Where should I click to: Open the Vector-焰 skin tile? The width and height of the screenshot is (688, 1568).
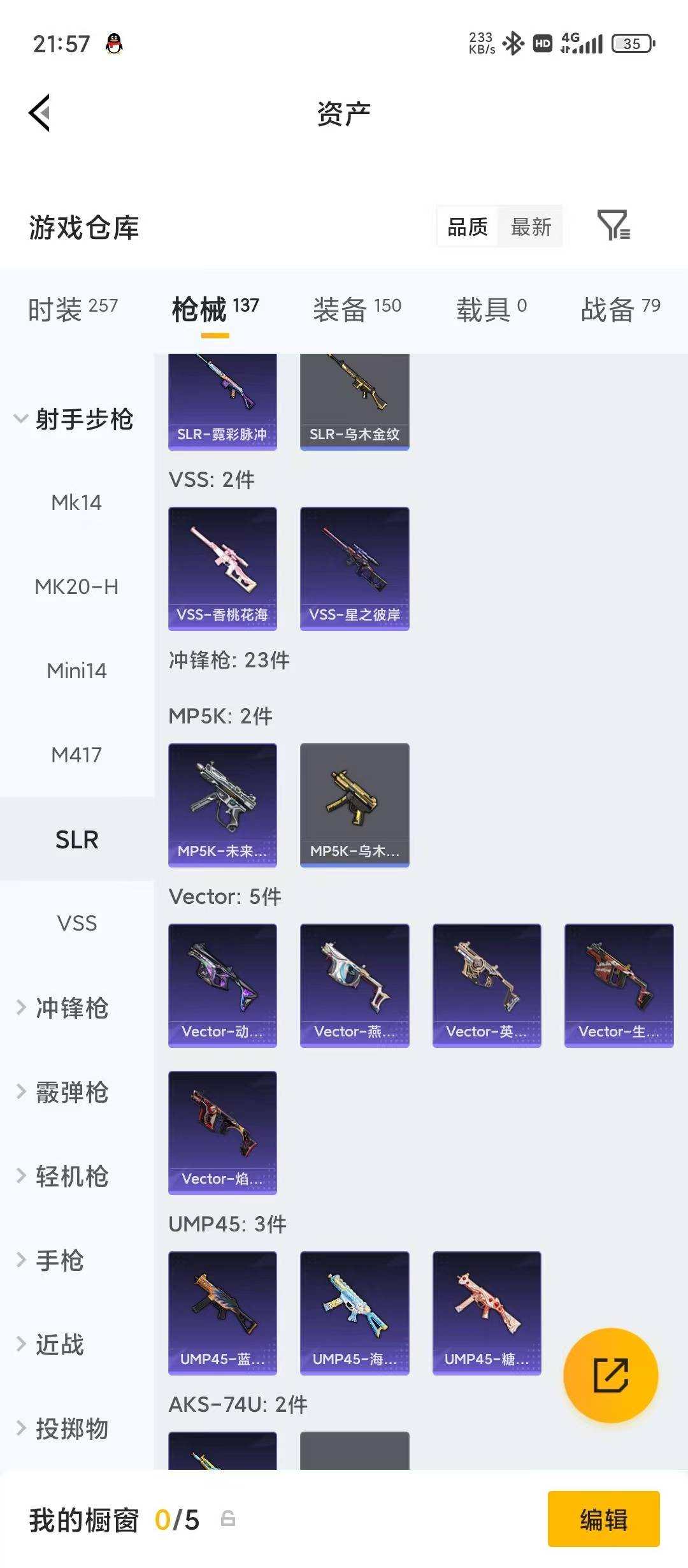coord(222,1132)
